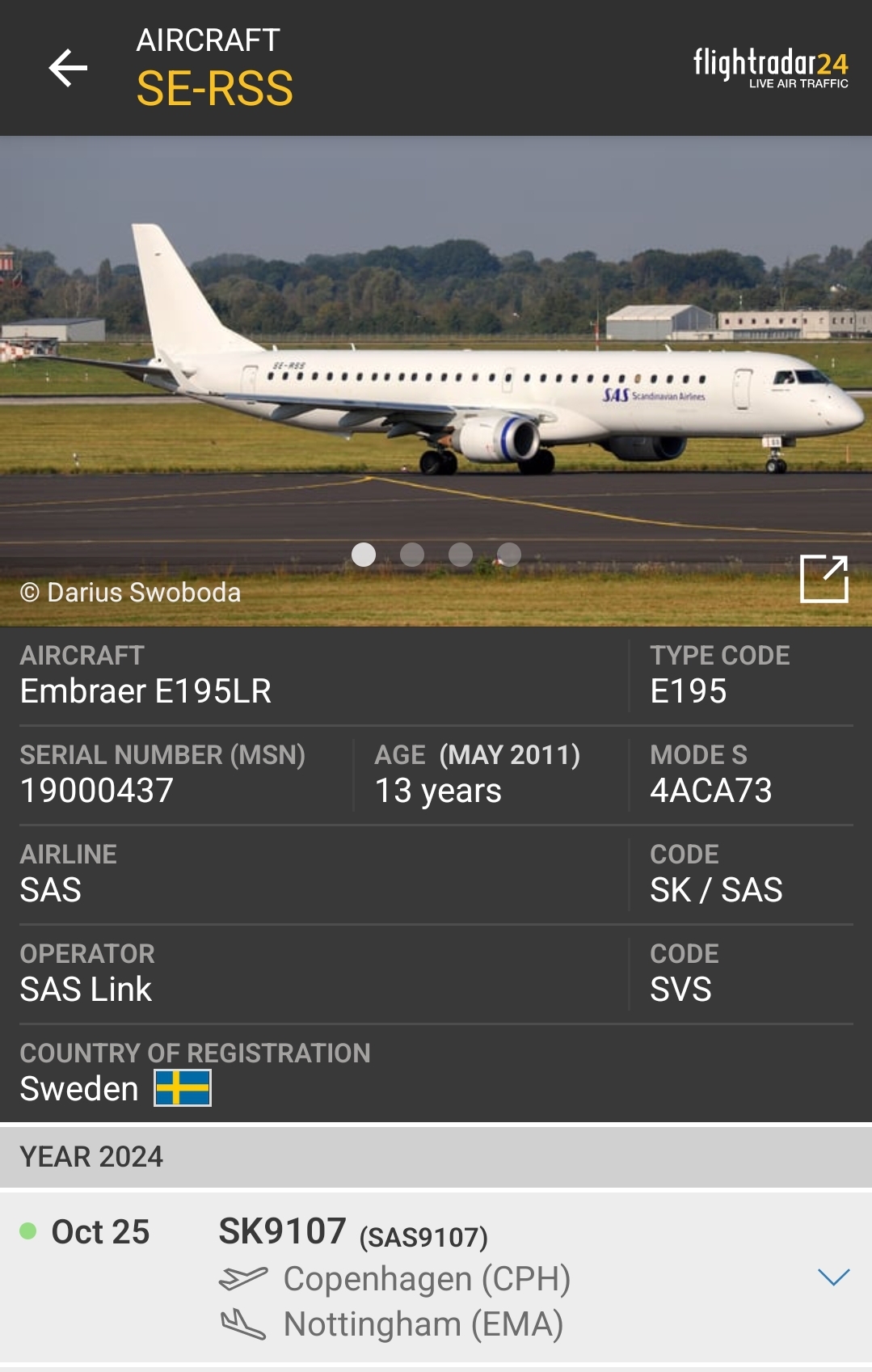Click the aircraft photo thumbnail

(x=436, y=348)
